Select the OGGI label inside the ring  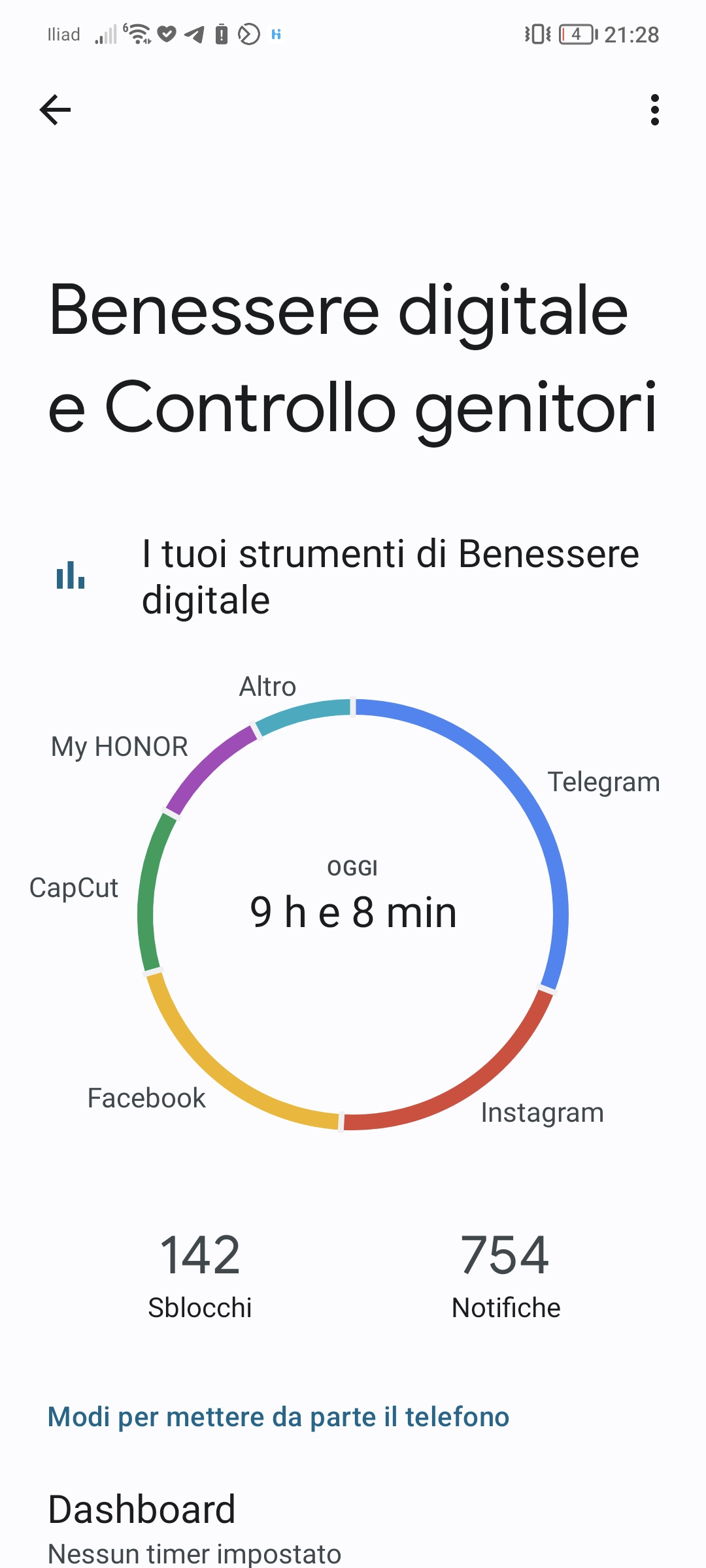[353, 868]
